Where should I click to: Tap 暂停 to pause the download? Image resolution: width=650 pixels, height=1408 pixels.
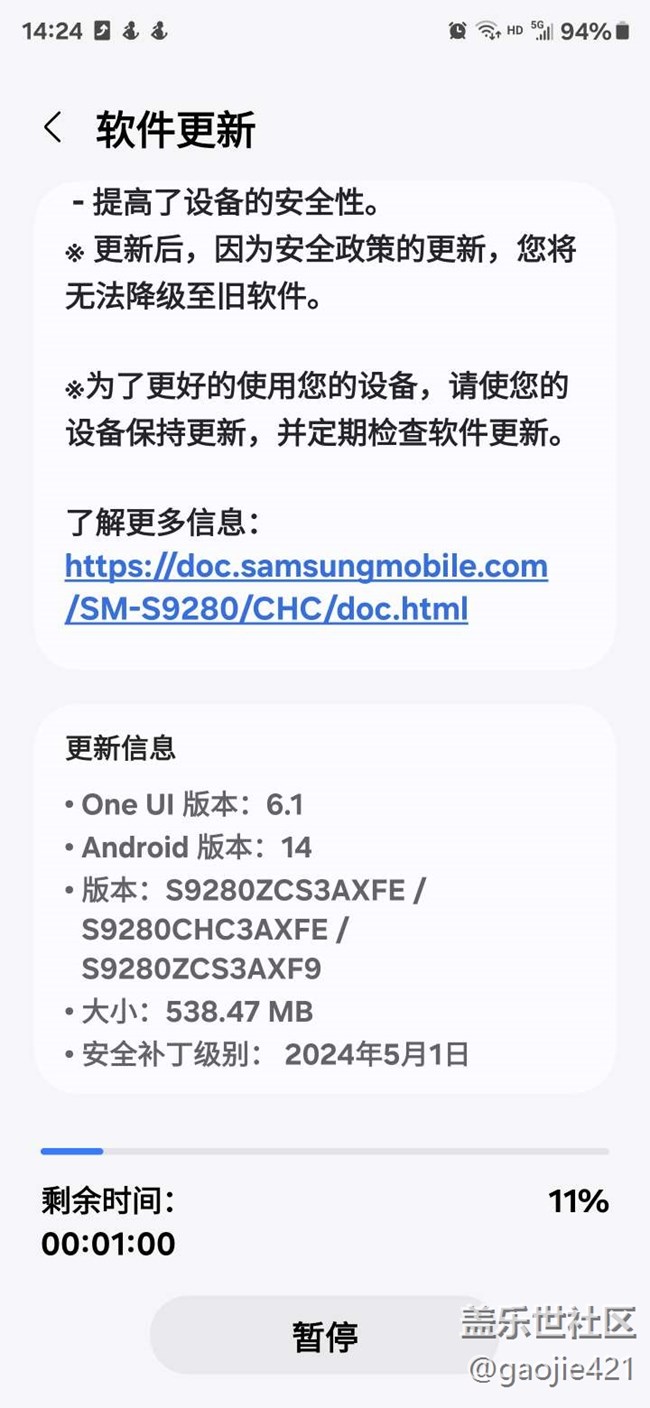(324, 1336)
